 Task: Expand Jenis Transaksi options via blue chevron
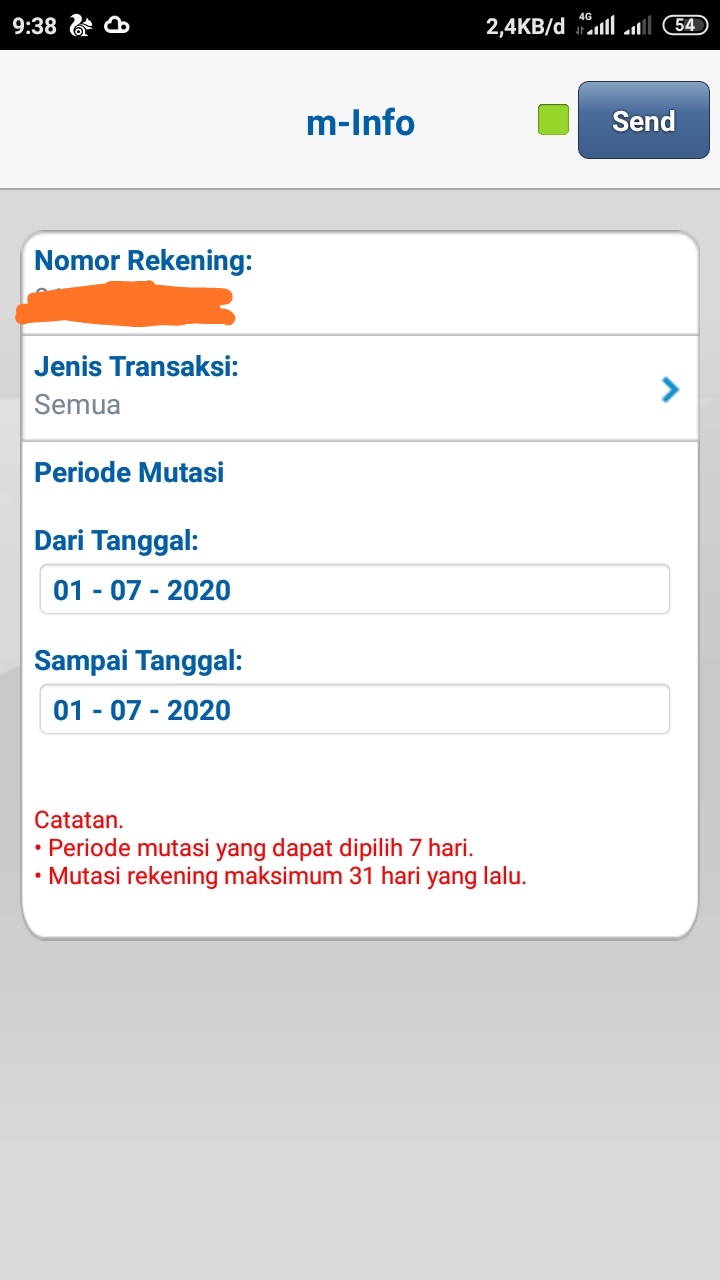[x=668, y=389]
